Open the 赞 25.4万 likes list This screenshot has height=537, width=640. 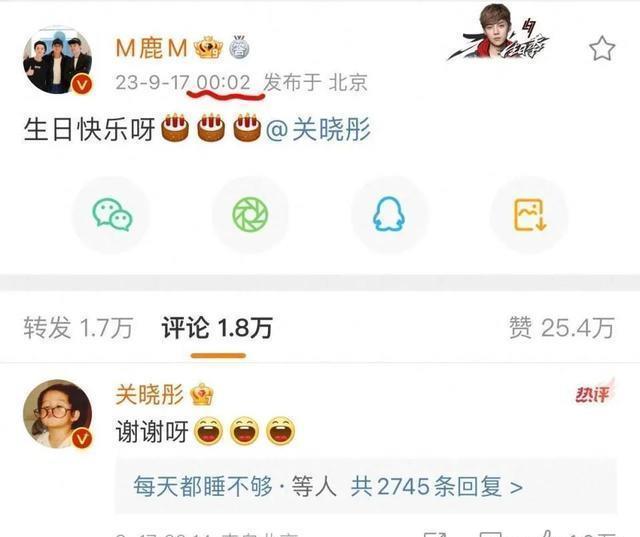click(560, 327)
